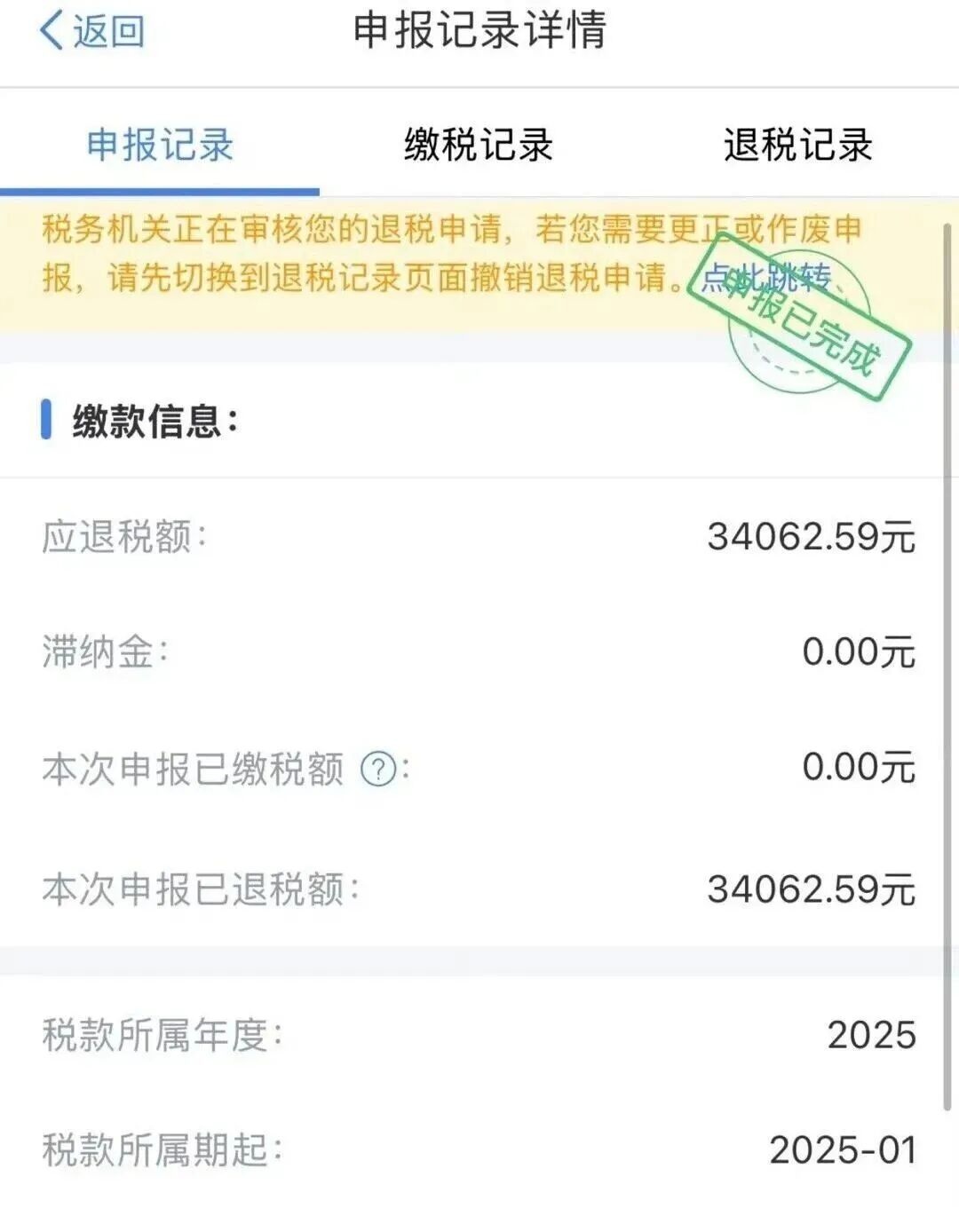Screen dimensions: 959x1232
Task: Switch to the 缴税记录 tab
Action: tap(479, 146)
